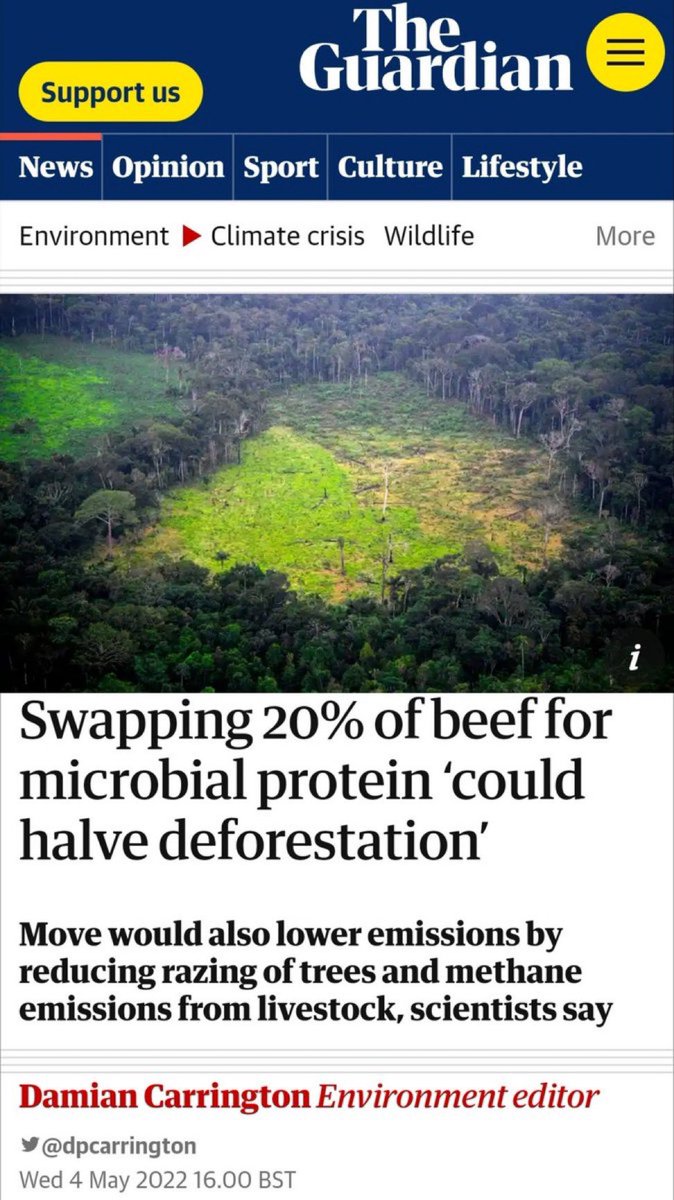Show the photo caption info
The width and height of the screenshot is (674, 1200).
(x=635, y=656)
